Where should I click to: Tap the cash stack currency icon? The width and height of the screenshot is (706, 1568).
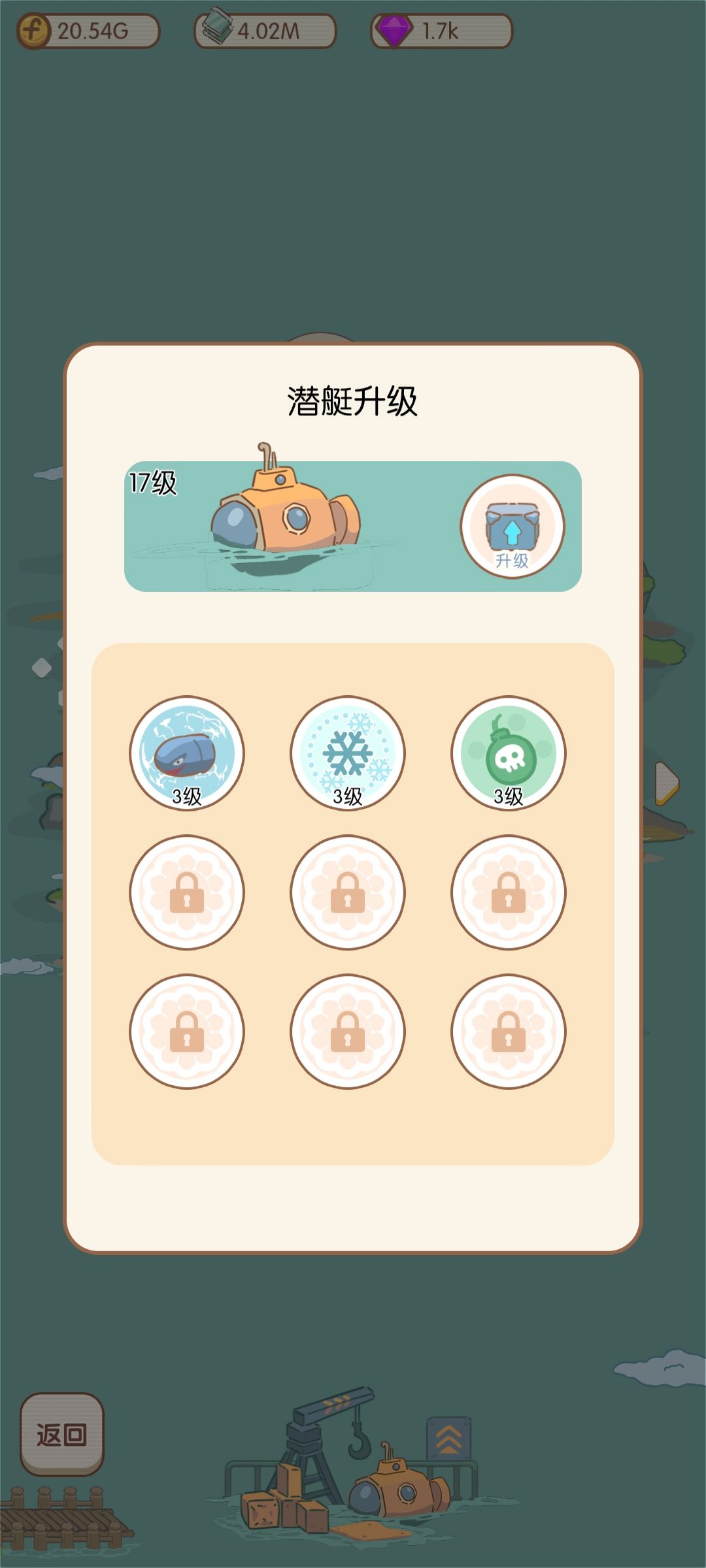tap(218, 28)
